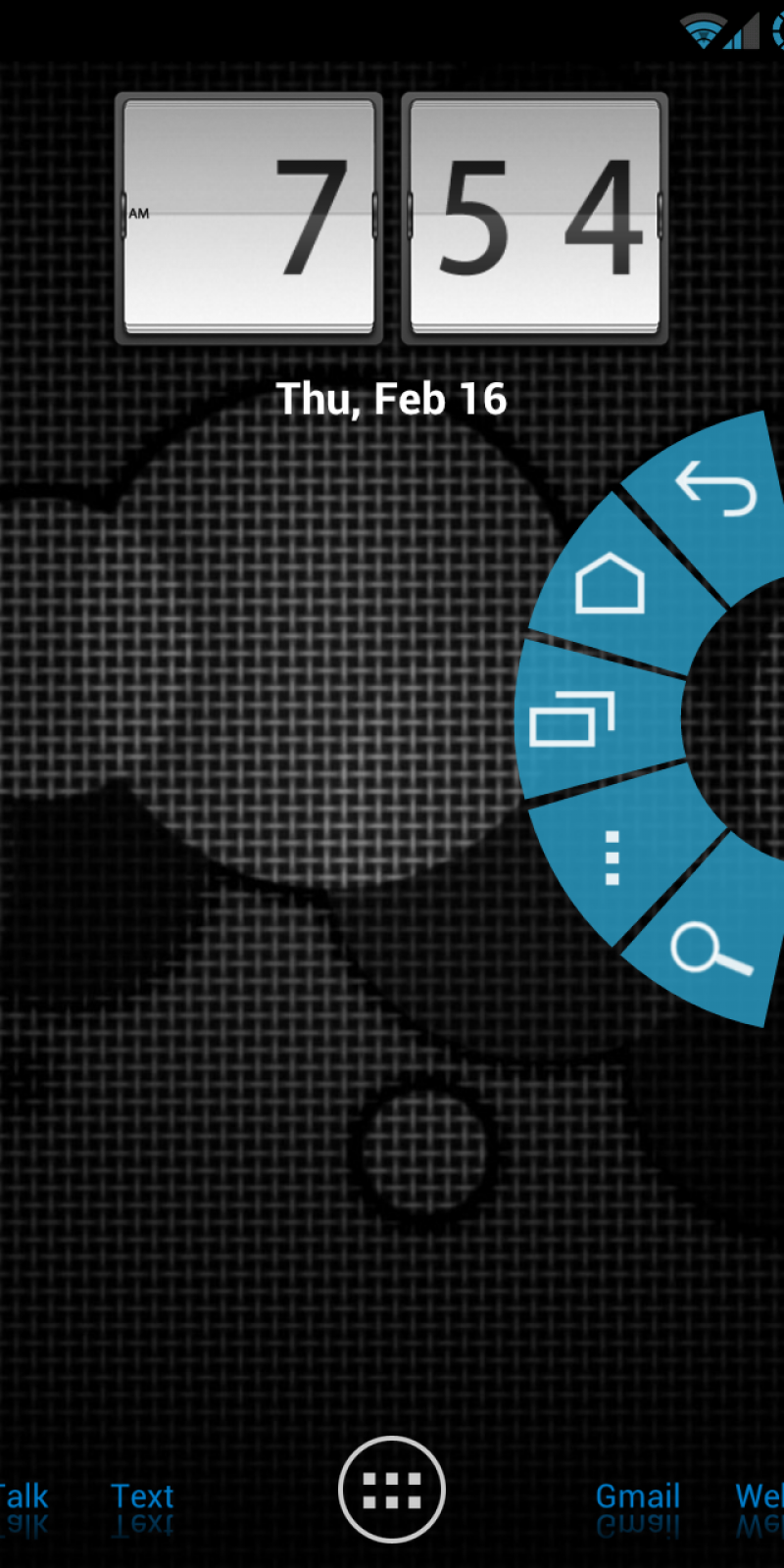The height and width of the screenshot is (1568, 784).
Task: Open the app drawer grid button
Action: (x=392, y=1489)
